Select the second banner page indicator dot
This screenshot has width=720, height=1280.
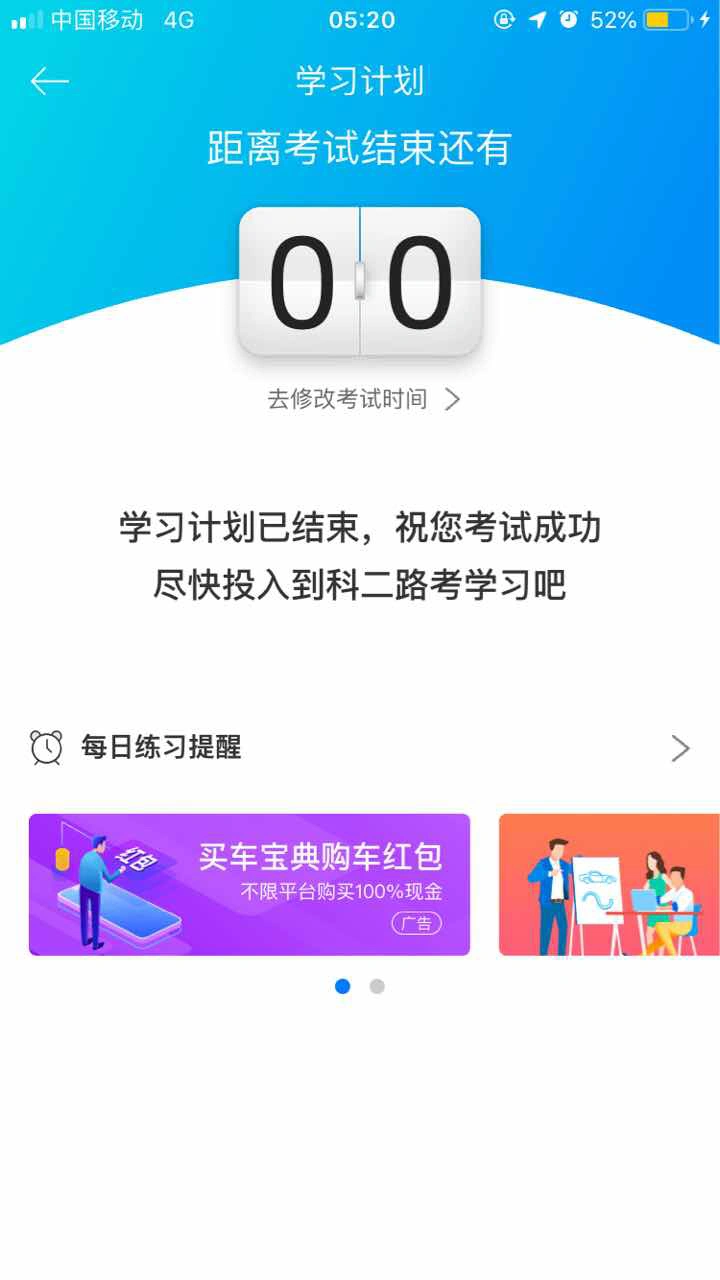[377, 986]
